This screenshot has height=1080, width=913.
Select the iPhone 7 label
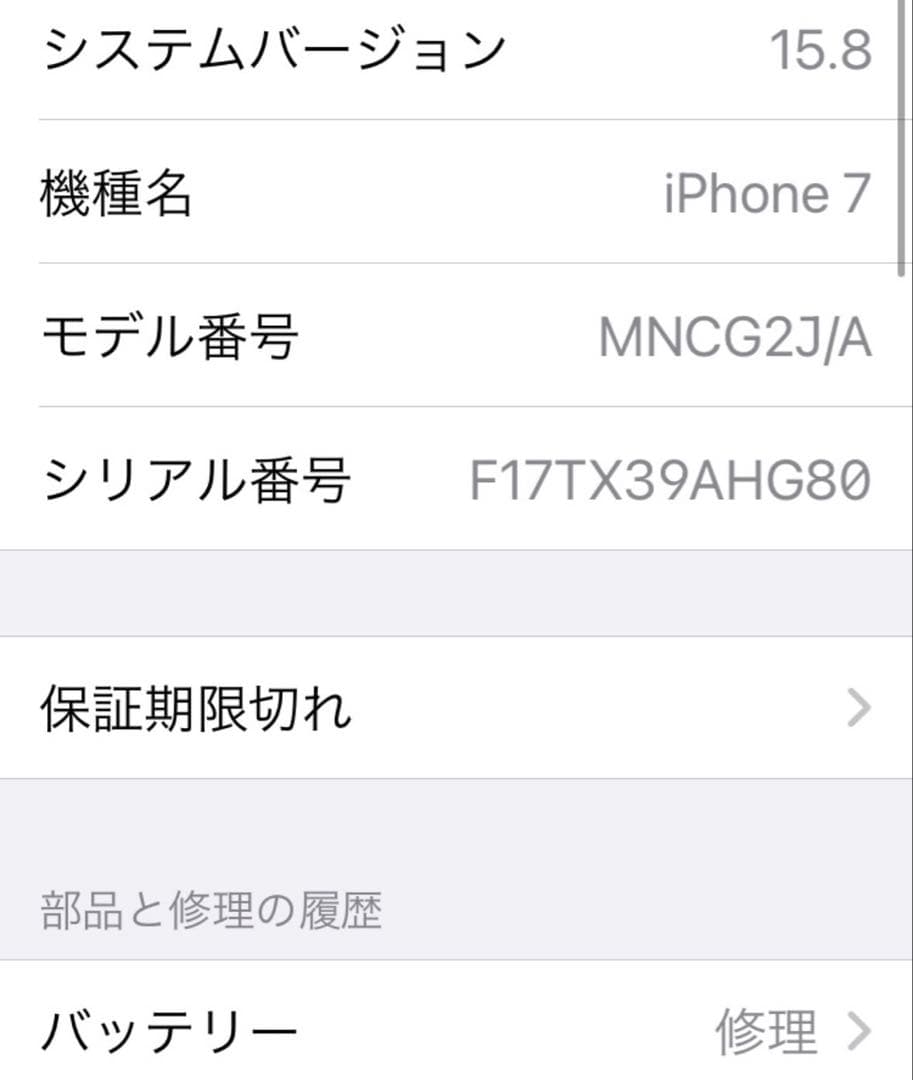coord(766,193)
